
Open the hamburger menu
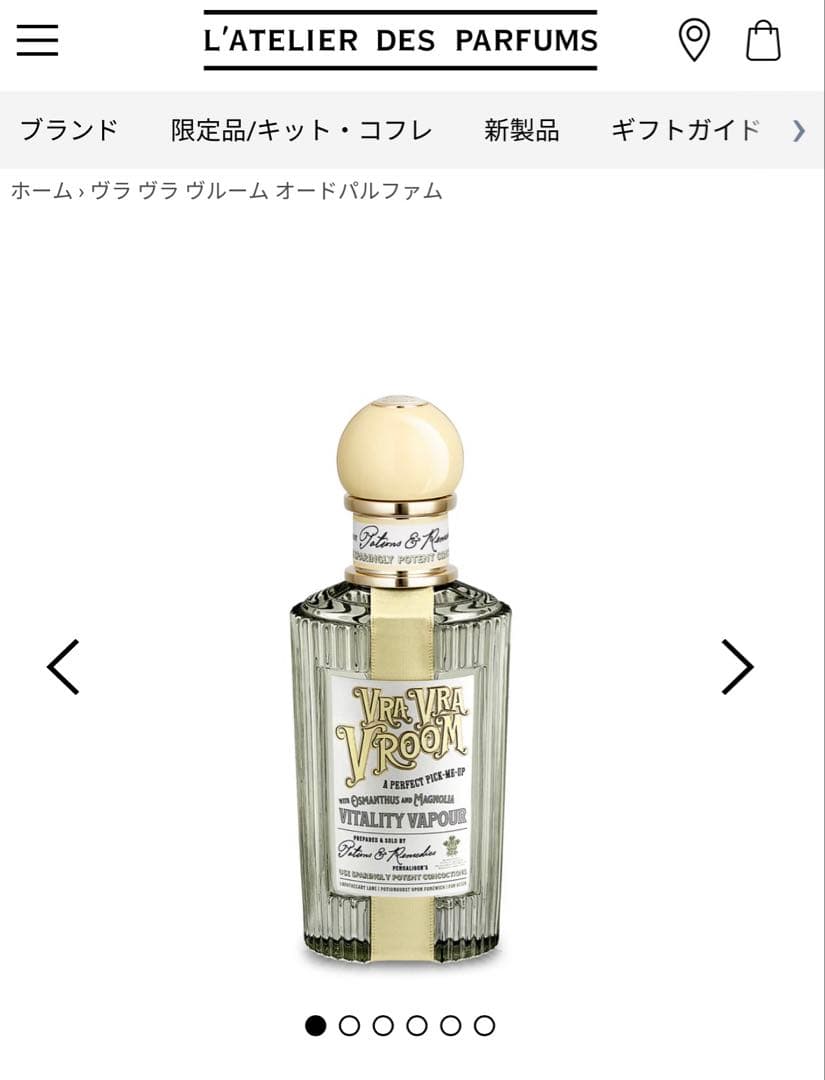(37, 40)
